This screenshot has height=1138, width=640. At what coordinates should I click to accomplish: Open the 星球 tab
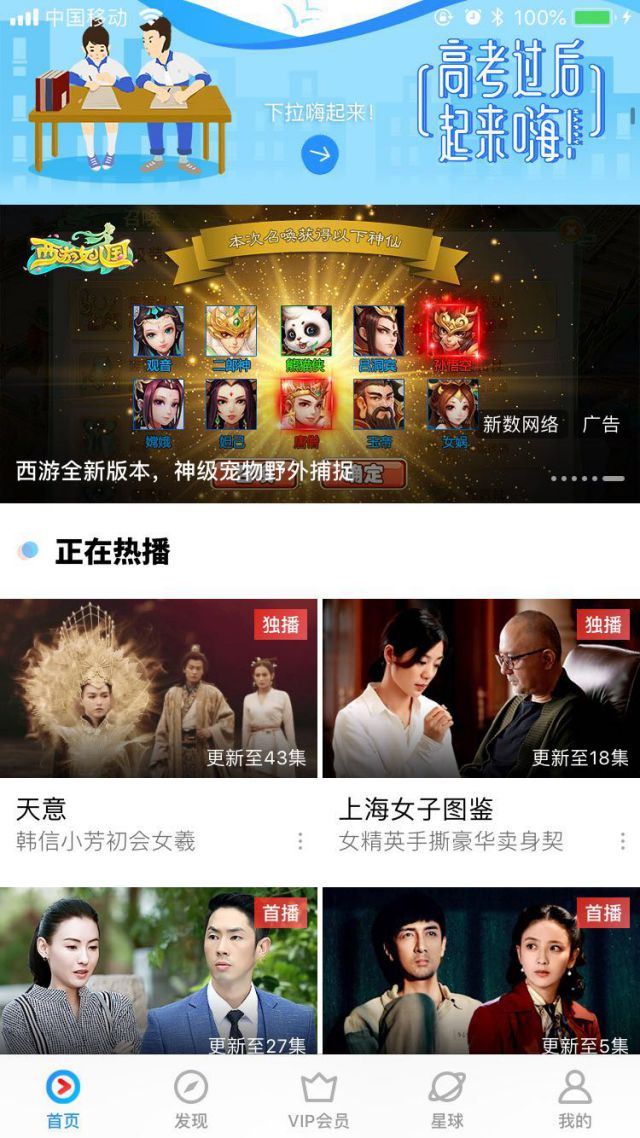tap(447, 1098)
